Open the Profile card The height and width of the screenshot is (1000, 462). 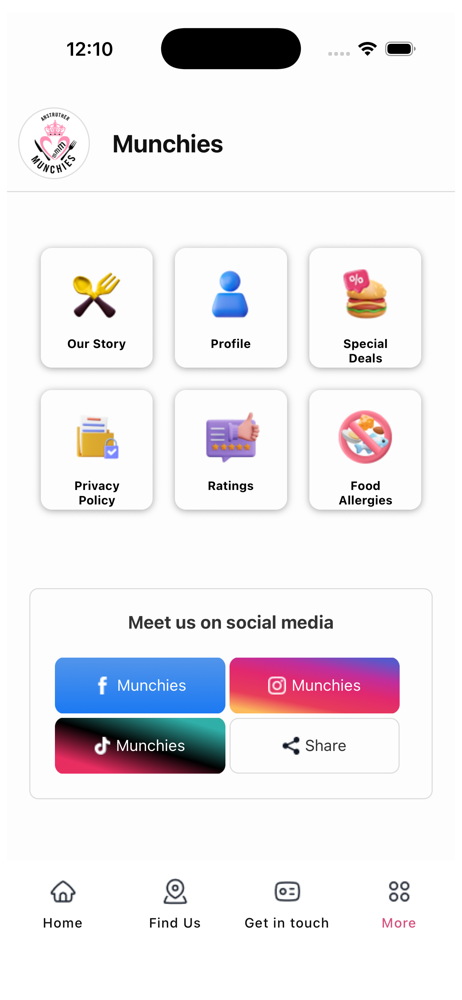pyautogui.click(x=230, y=307)
